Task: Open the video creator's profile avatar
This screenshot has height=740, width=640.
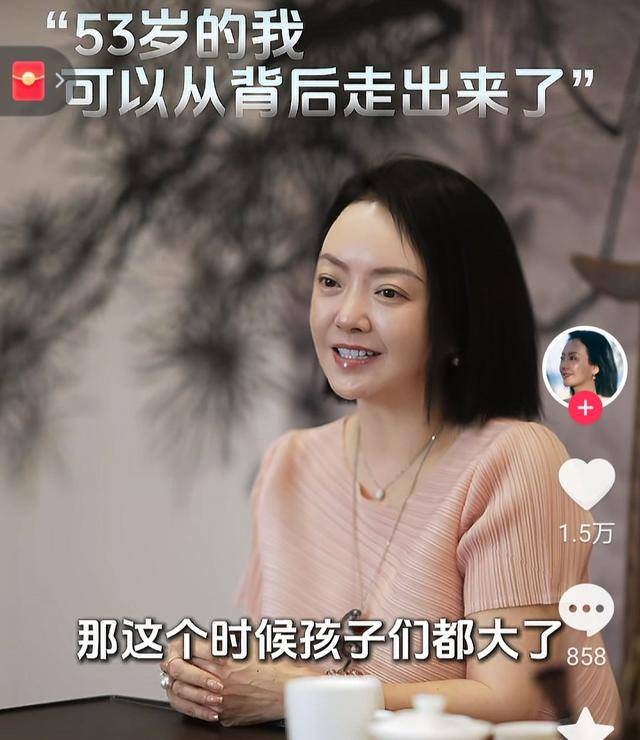Action: (x=584, y=364)
